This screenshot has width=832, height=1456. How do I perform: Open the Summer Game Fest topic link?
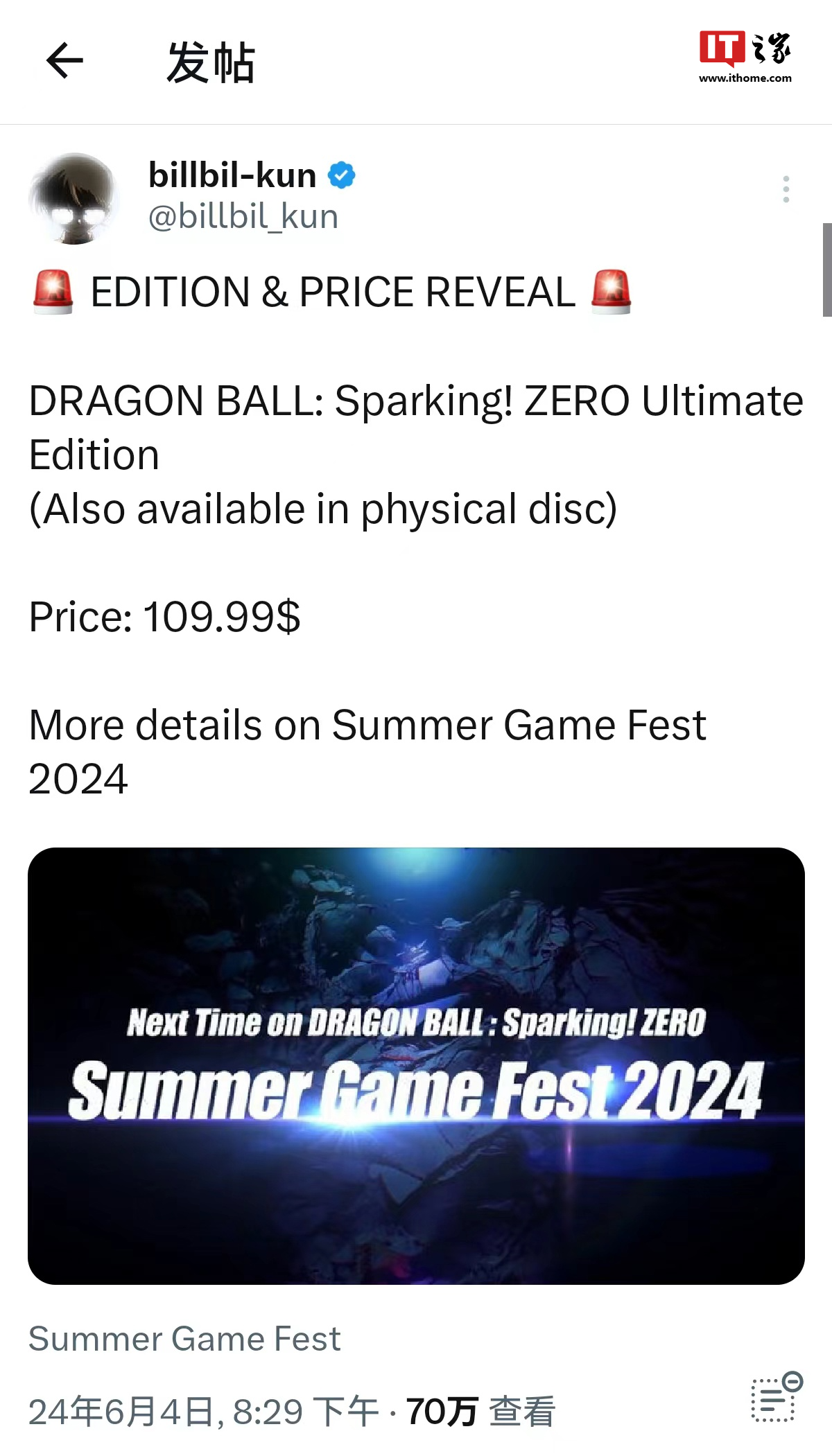[184, 1338]
